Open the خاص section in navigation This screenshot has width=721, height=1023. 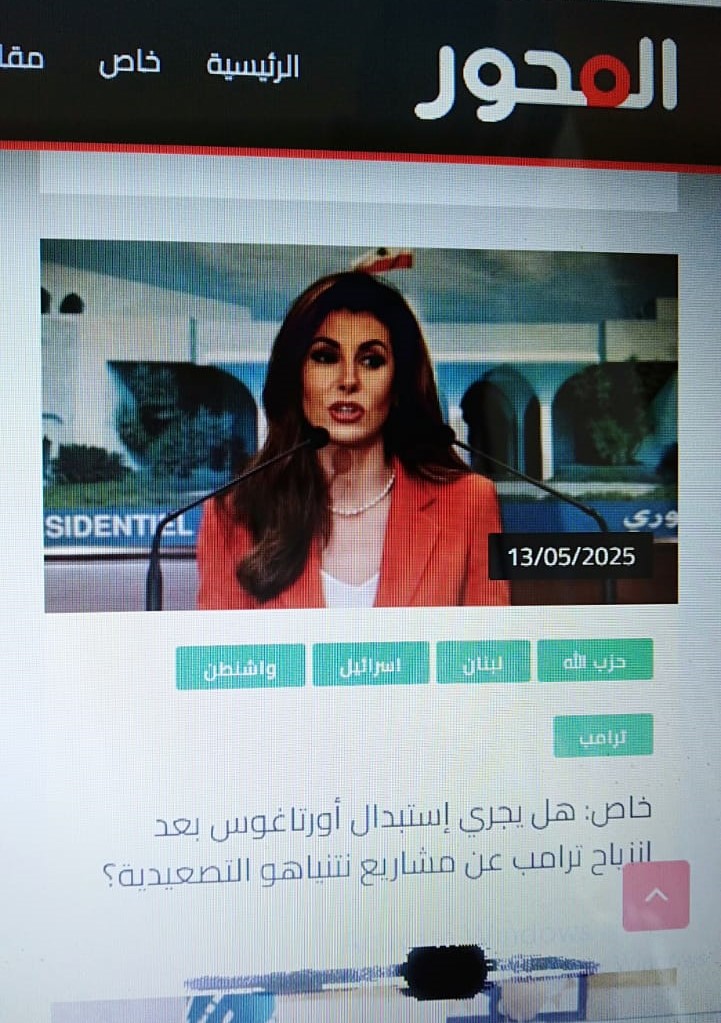pos(129,65)
